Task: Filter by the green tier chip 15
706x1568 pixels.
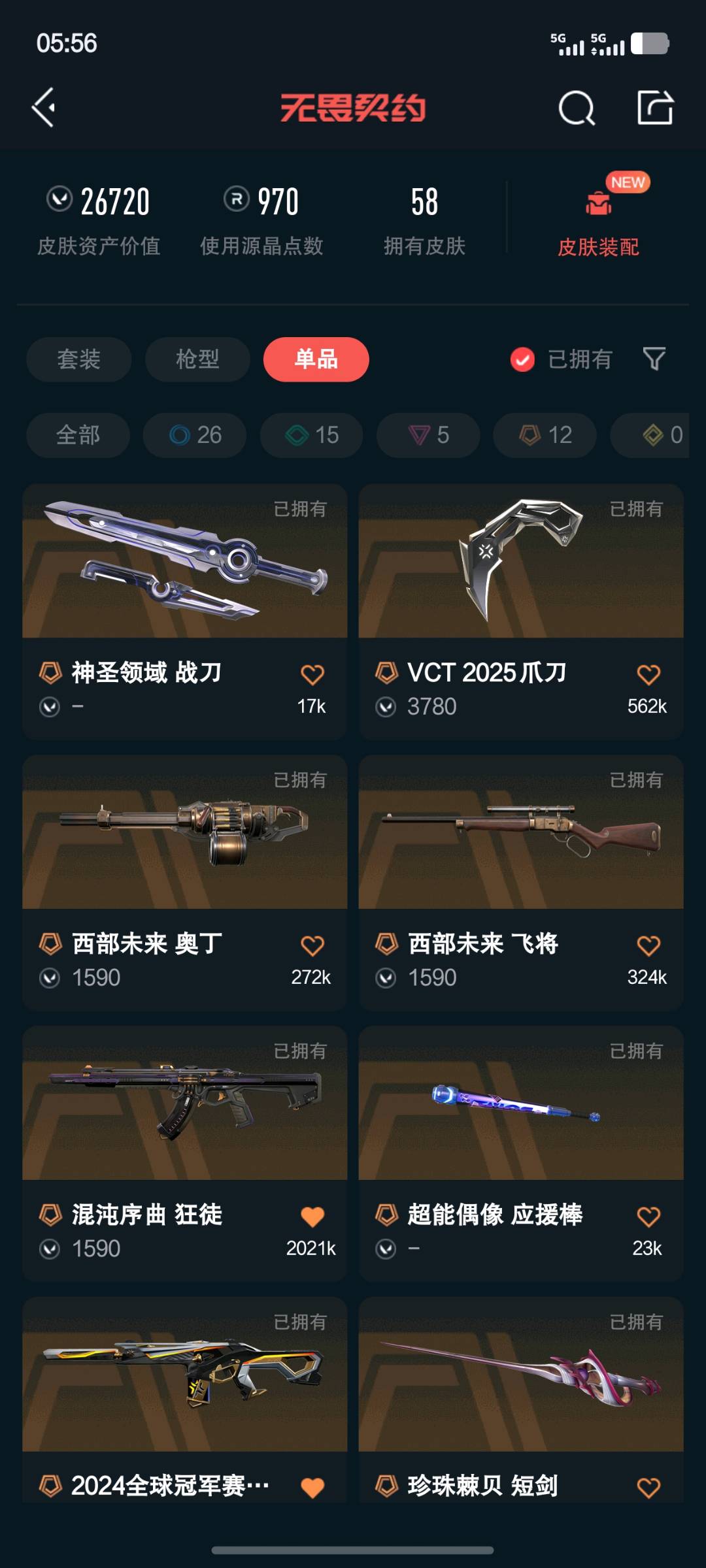Action: (x=312, y=435)
